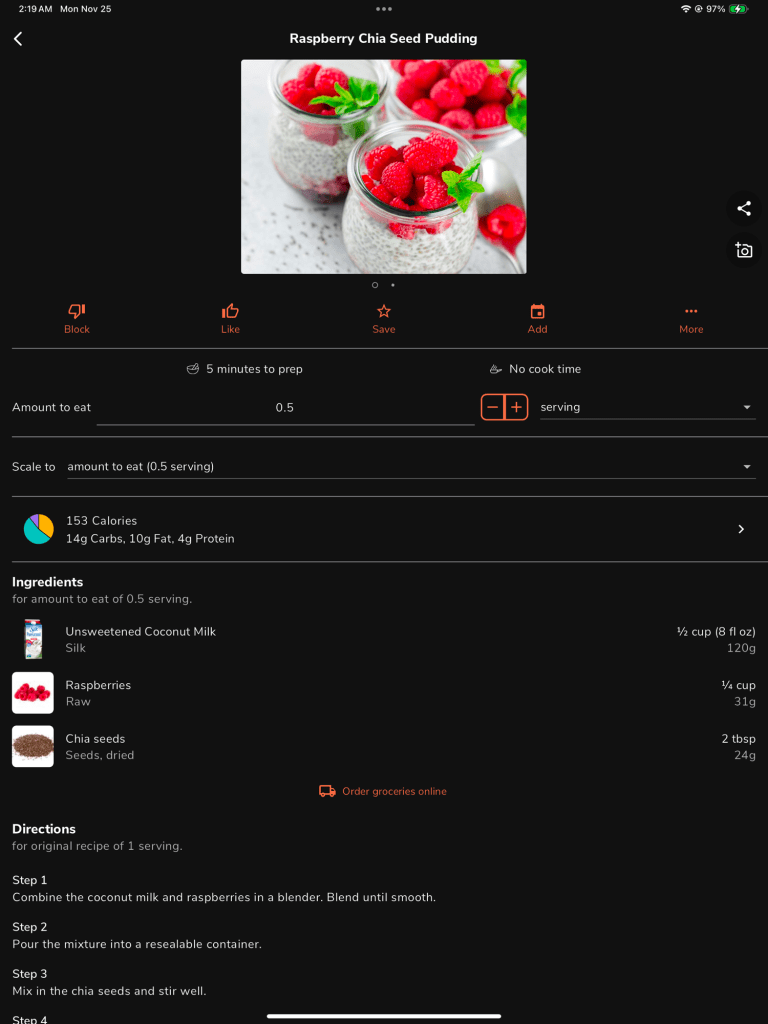Tap Order groceries online link
The width and height of the screenshot is (768, 1024).
point(384,791)
